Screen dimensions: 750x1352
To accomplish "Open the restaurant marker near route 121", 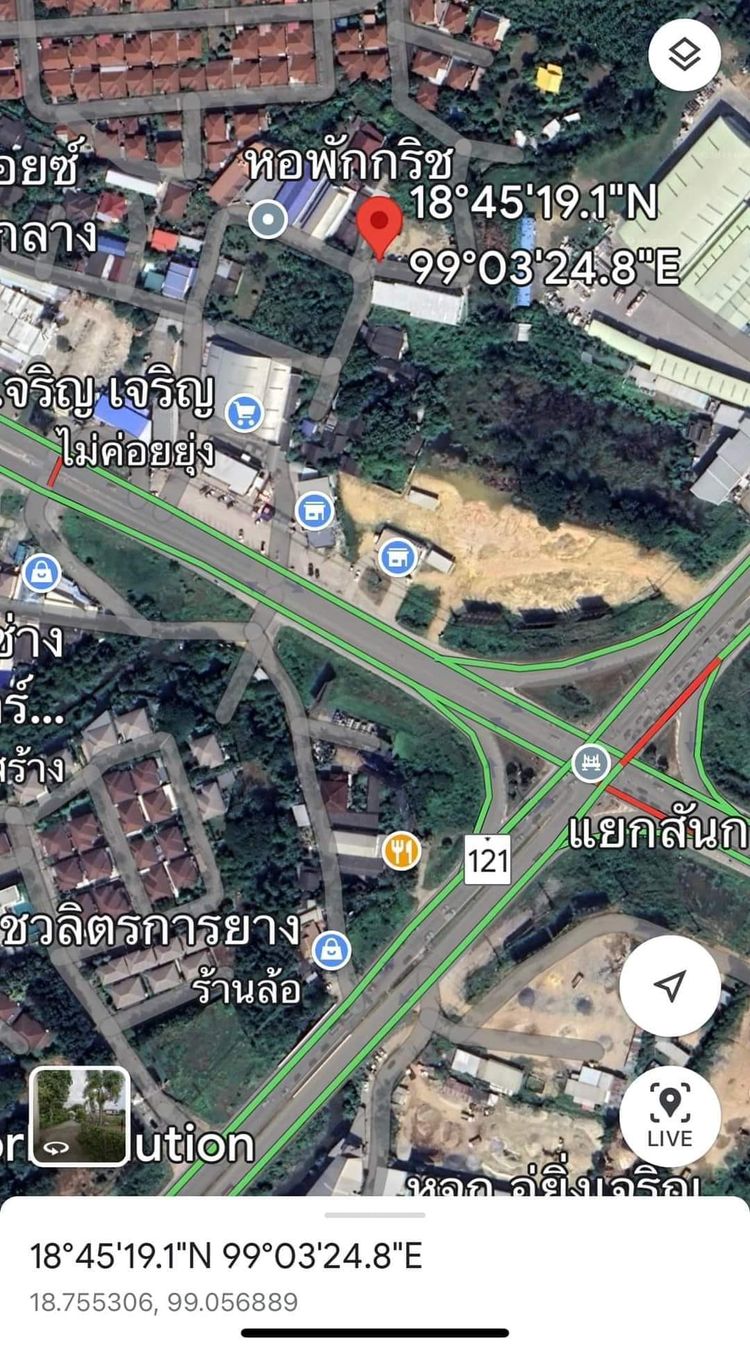I will [402, 851].
